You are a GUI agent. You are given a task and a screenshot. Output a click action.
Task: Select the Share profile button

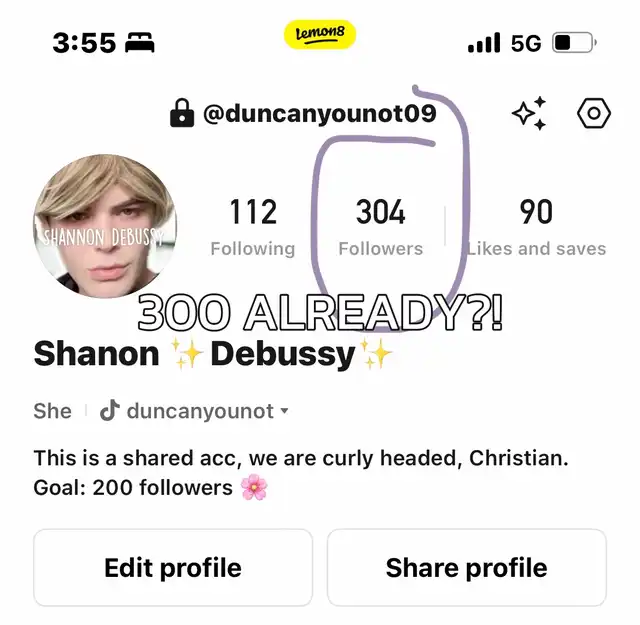tap(466, 568)
